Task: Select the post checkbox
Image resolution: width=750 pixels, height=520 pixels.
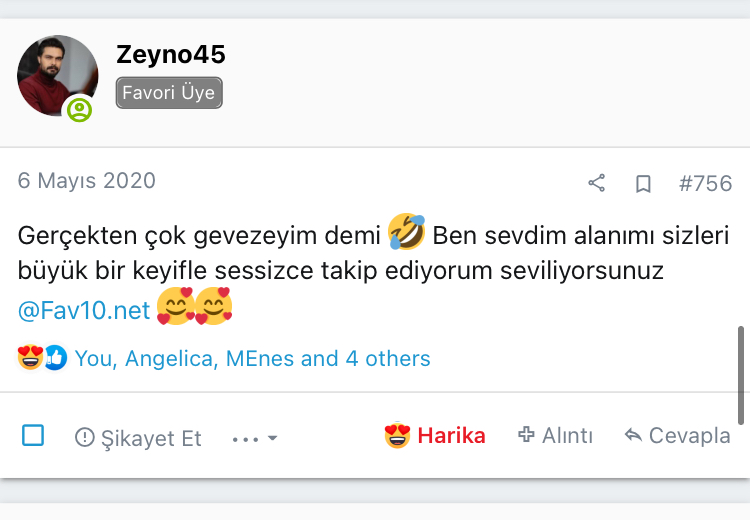Action: point(33,435)
